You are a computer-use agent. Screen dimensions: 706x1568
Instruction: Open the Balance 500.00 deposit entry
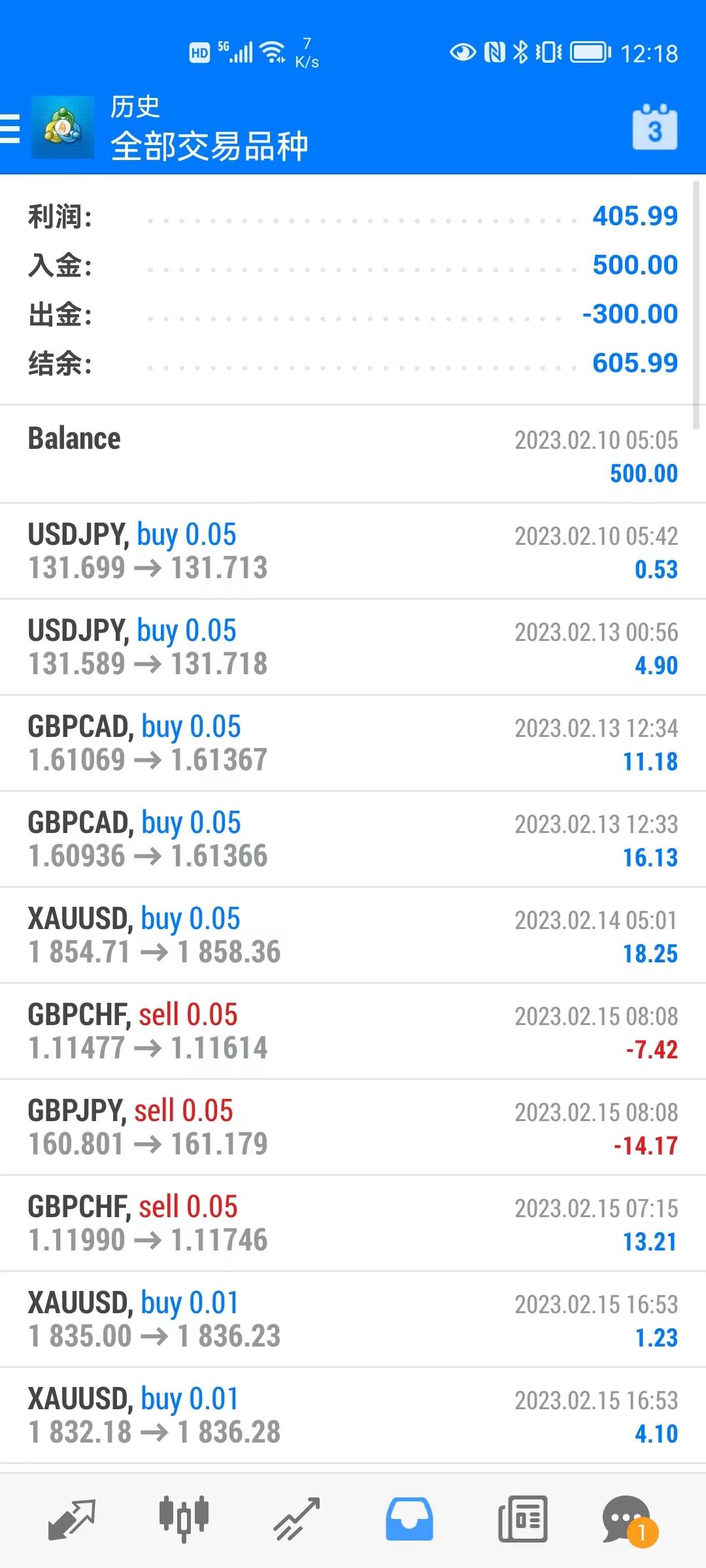pos(353,455)
